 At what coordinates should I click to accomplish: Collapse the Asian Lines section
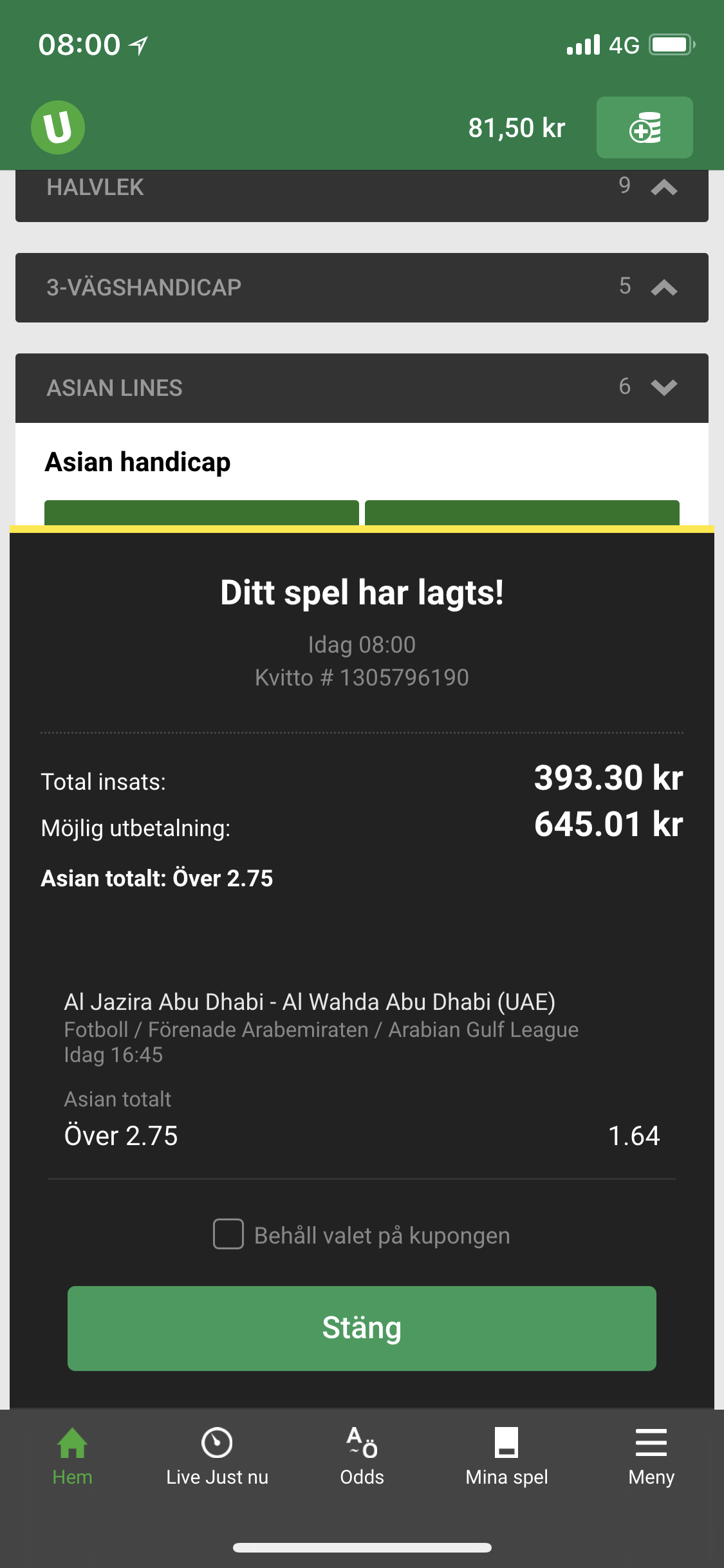coord(362,387)
